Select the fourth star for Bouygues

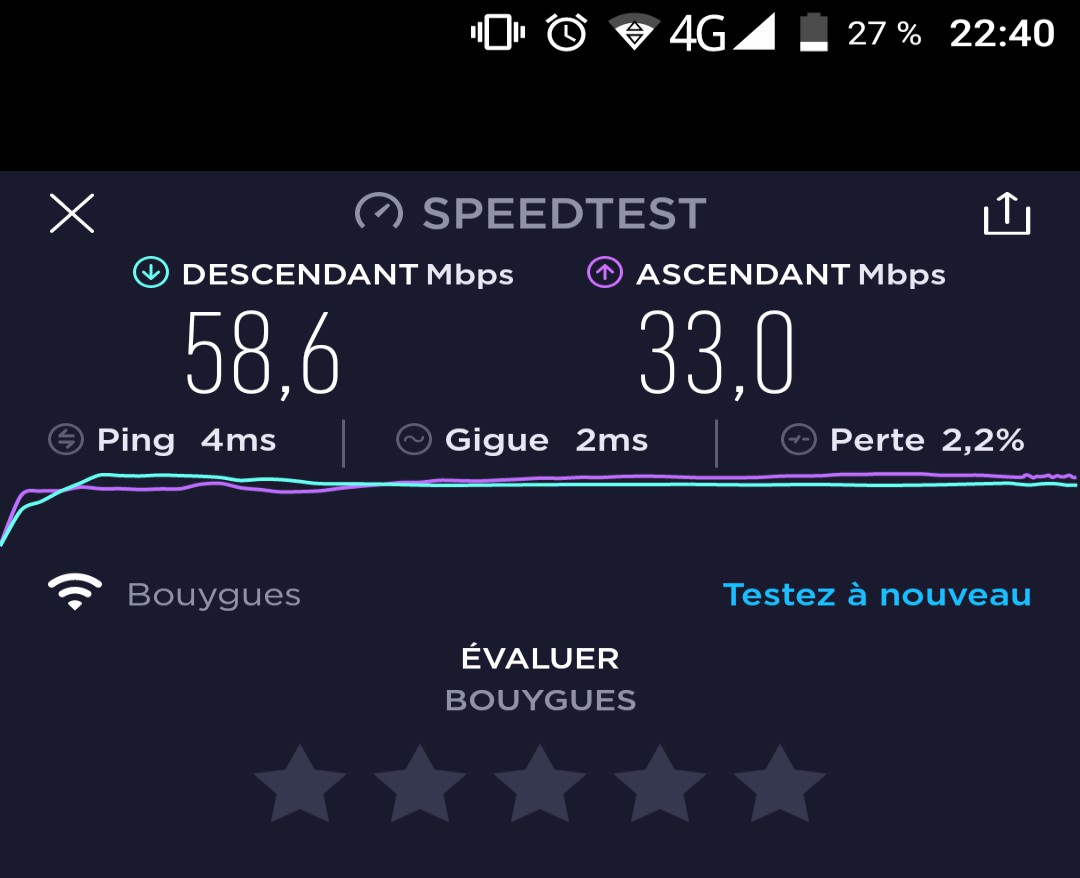click(660, 783)
